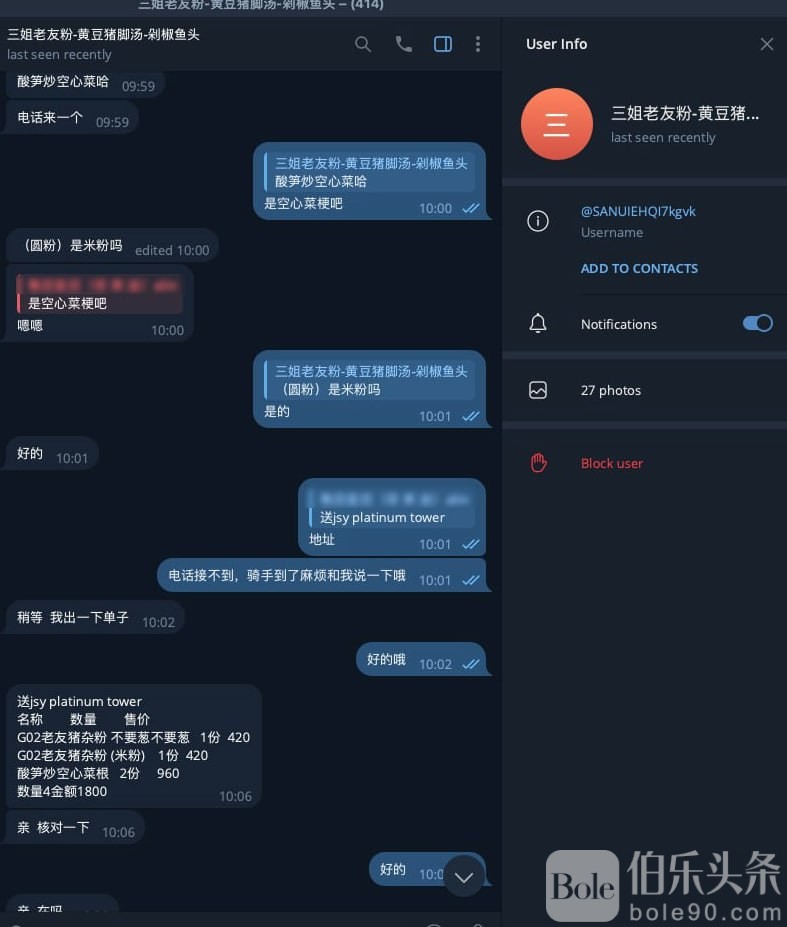Open the chat overflow menu
This screenshot has height=927, width=787.
tap(478, 44)
